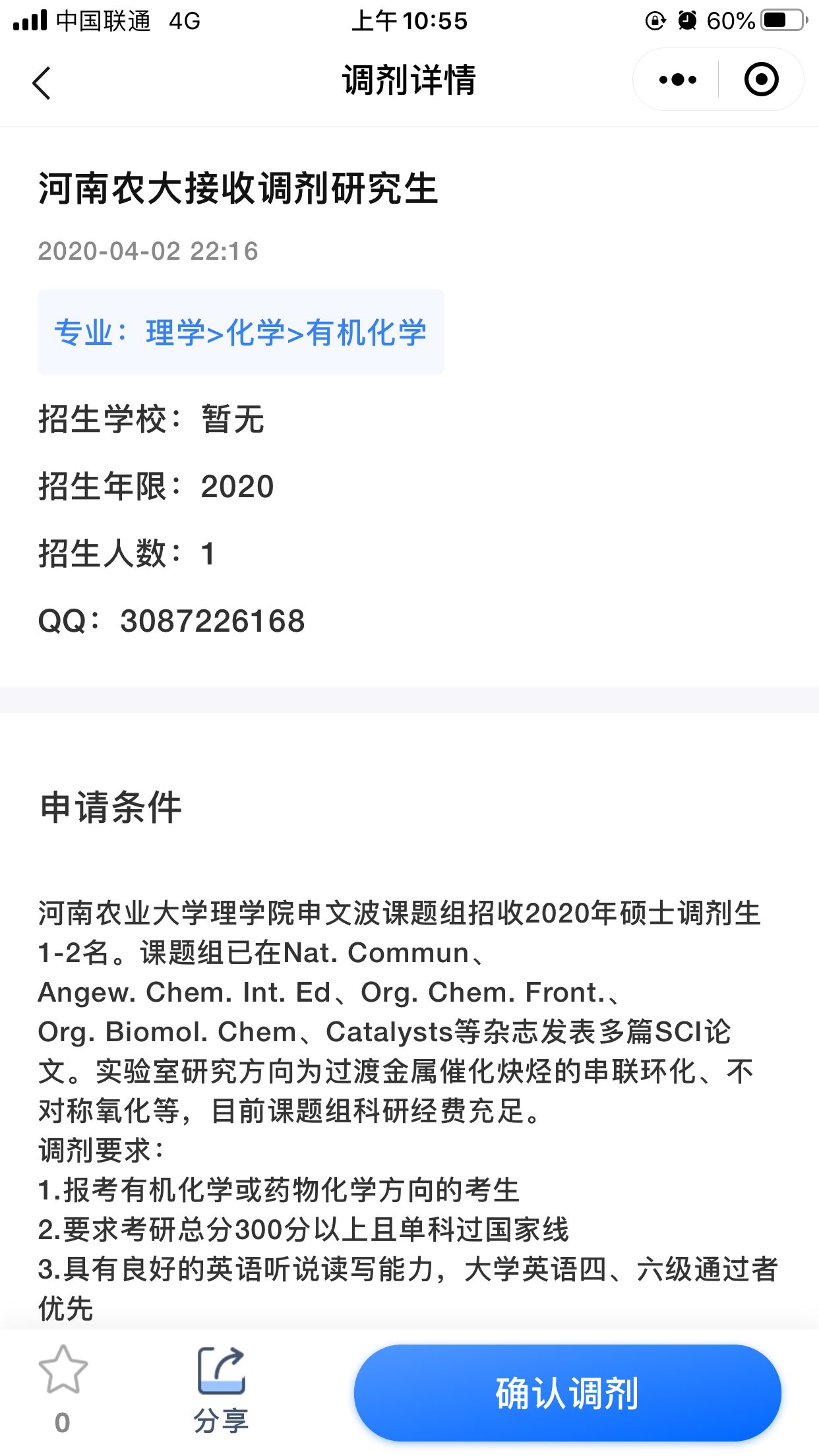Viewport: 819px width, 1456px height.
Task: Tap the 确认调剂 button
Action: (567, 1393)
